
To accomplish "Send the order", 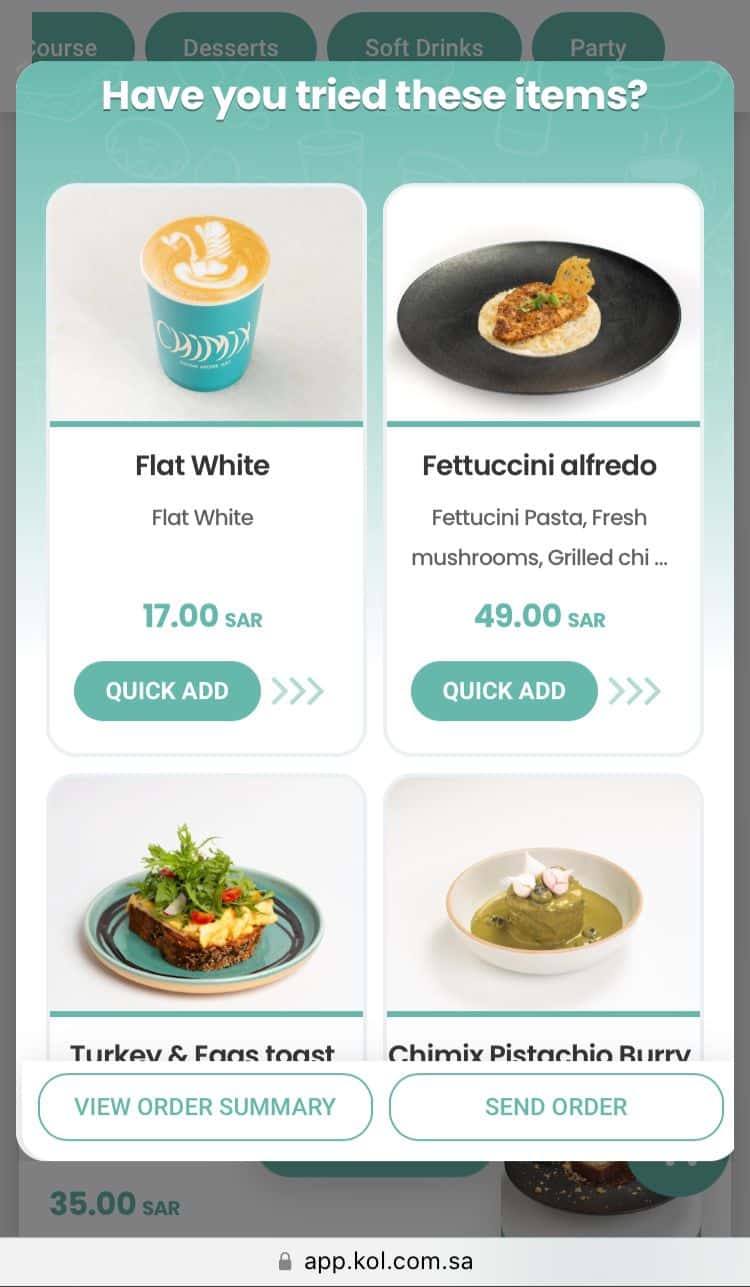I will pyautogui.click(x=556, y=1107).
